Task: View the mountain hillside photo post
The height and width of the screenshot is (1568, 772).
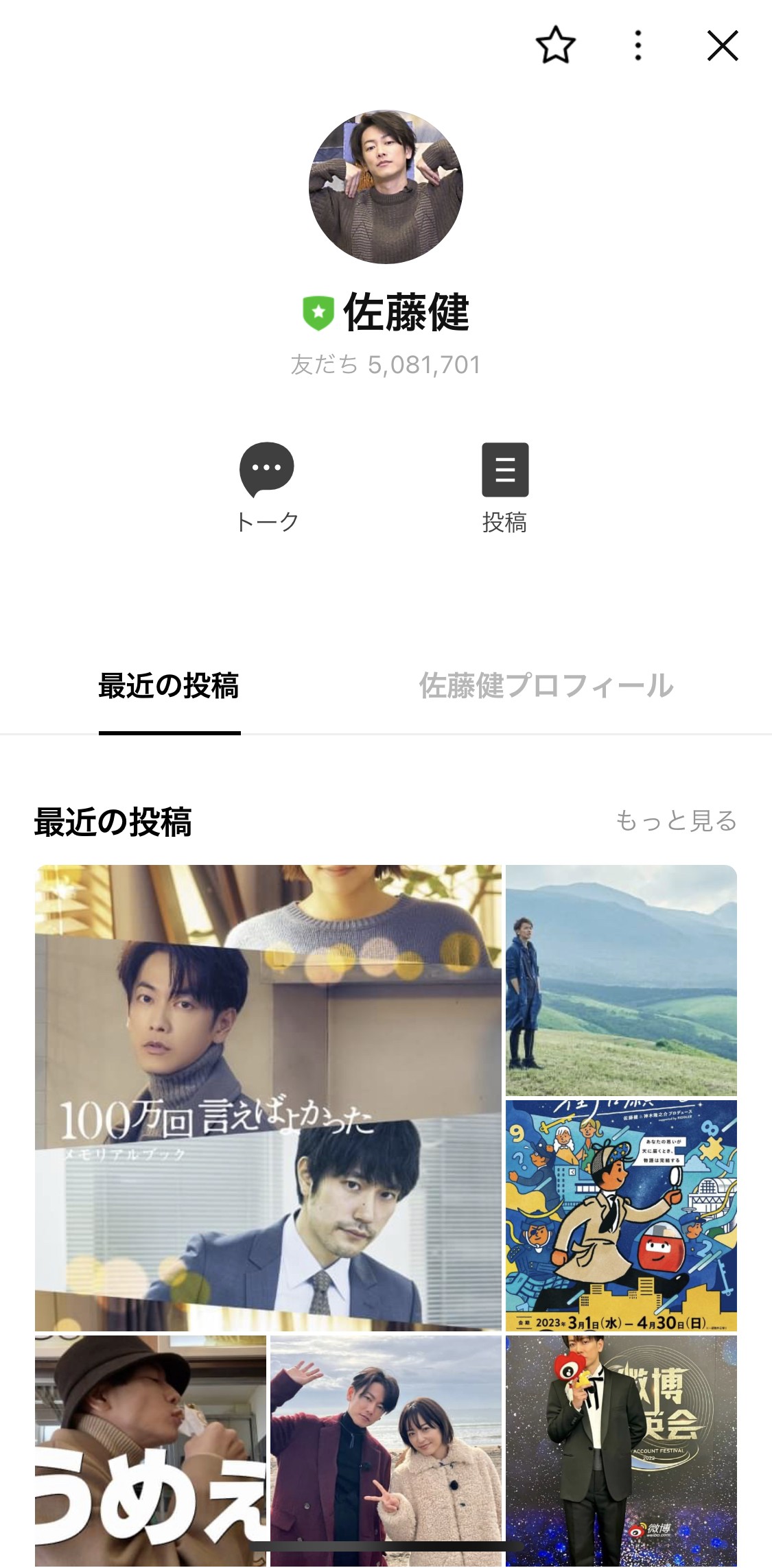Action: [x=621, y=979]
